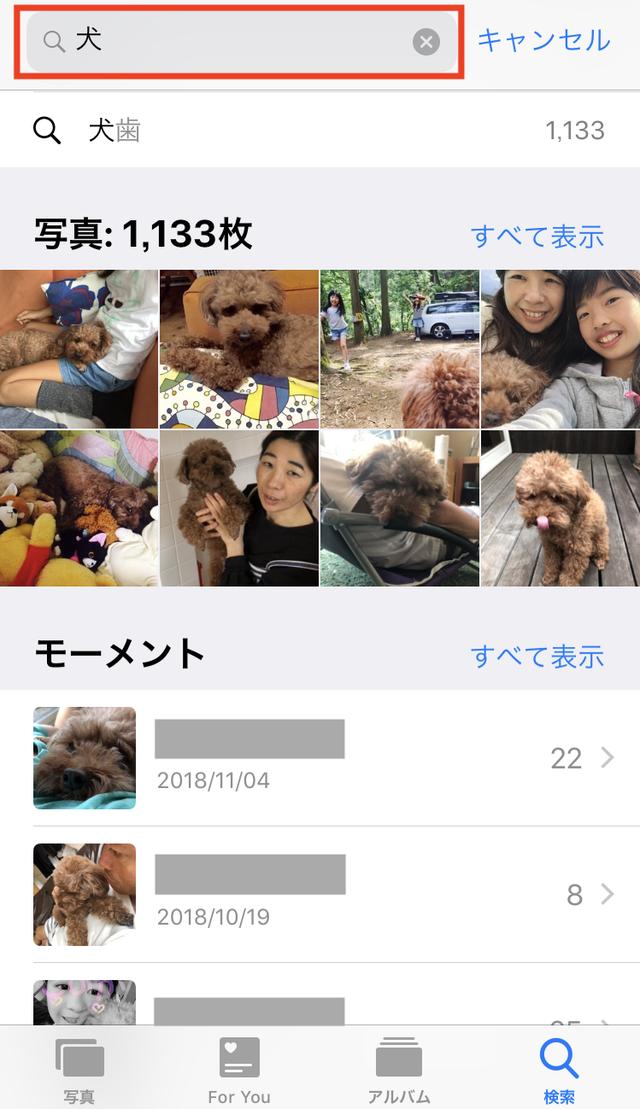Tap the search field containing 犬

[241, 42]
